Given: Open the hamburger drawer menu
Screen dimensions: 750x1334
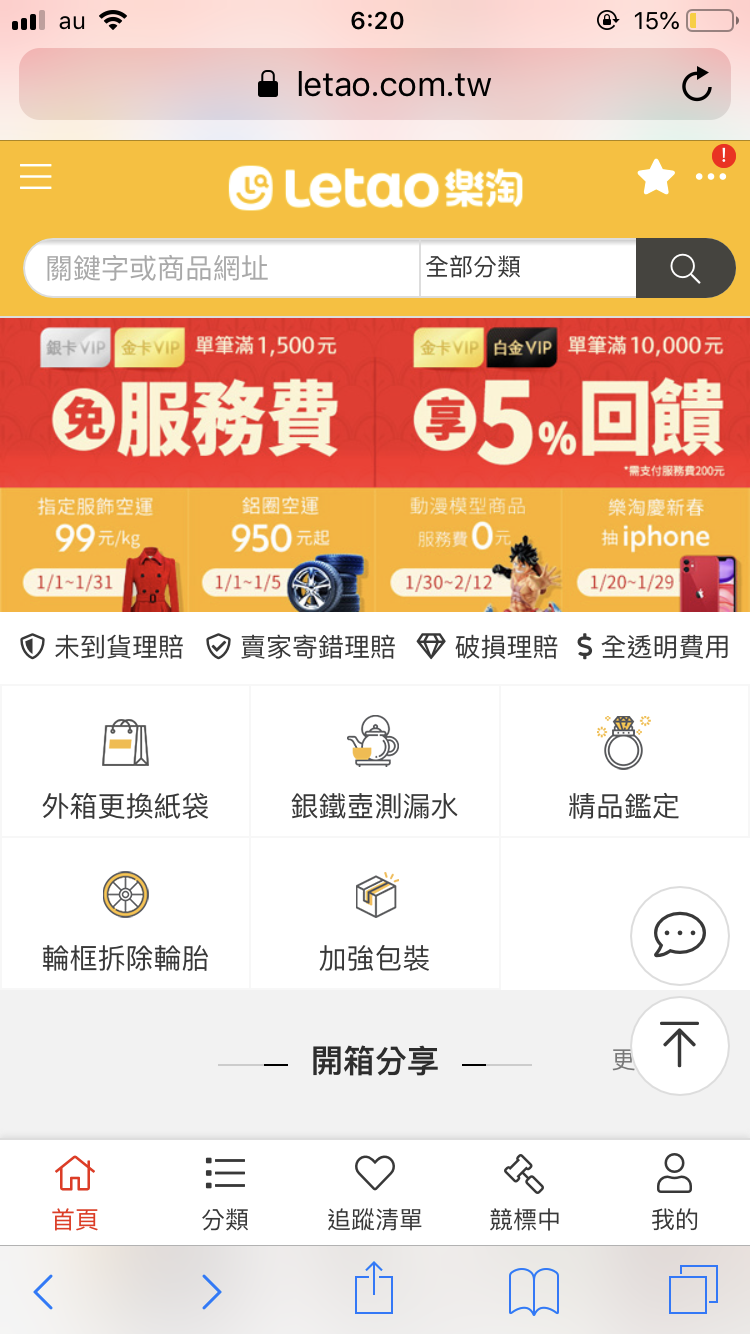Looking at the screenshot, I should [36, 176].
